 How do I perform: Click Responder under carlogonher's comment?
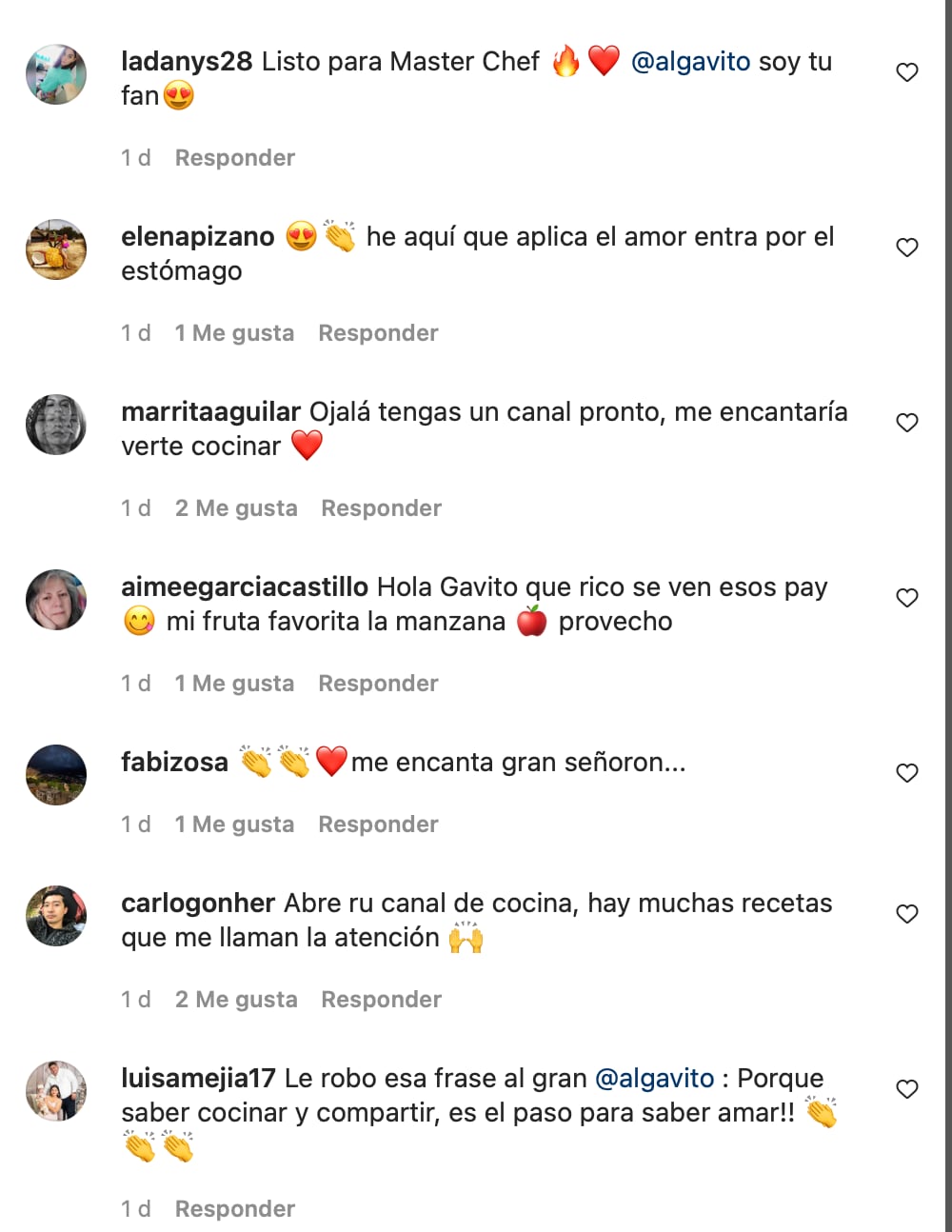pos(380,999)
